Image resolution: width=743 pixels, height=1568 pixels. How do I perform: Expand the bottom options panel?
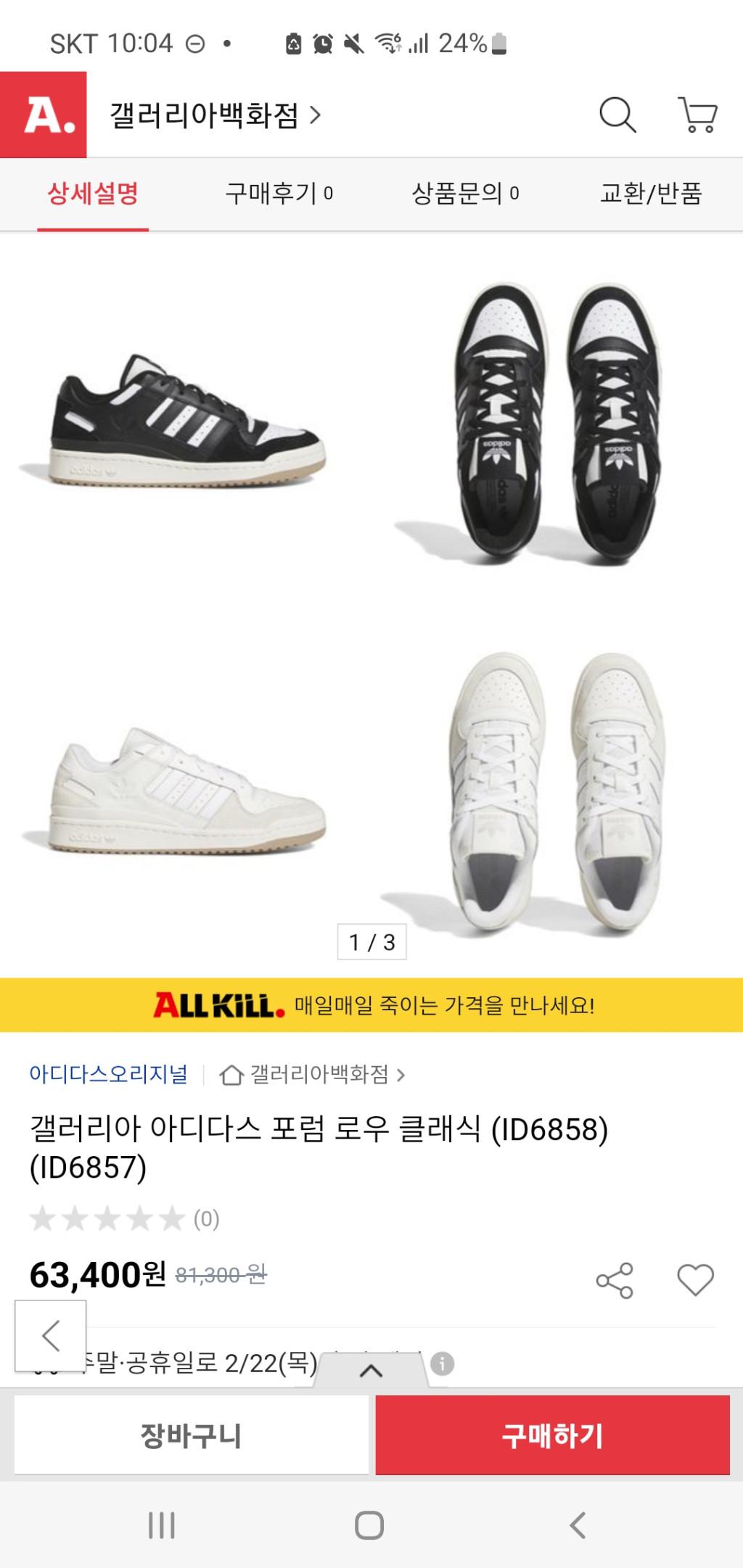371,1371
